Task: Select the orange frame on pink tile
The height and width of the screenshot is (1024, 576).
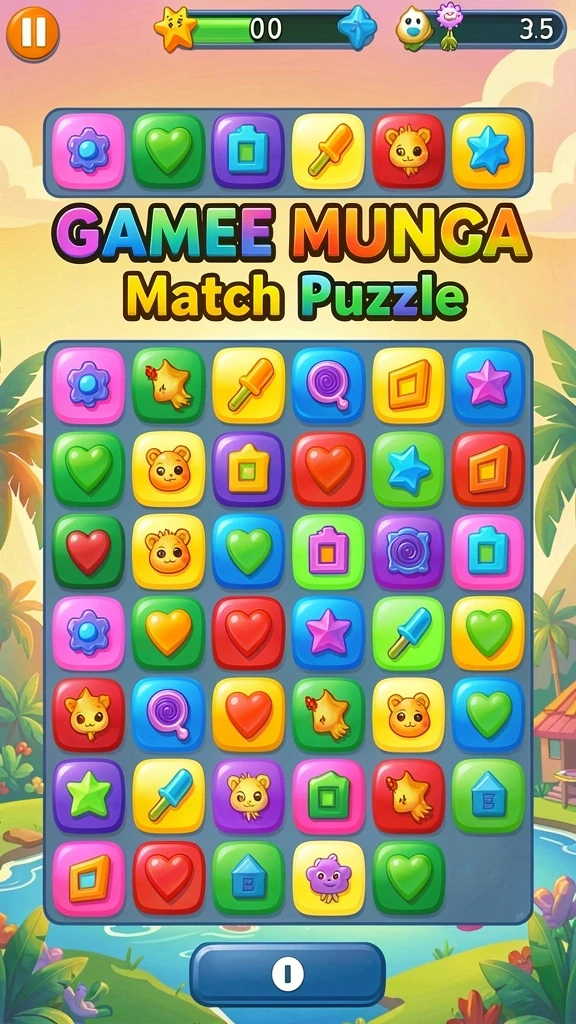Action: [x=89, y=878]
